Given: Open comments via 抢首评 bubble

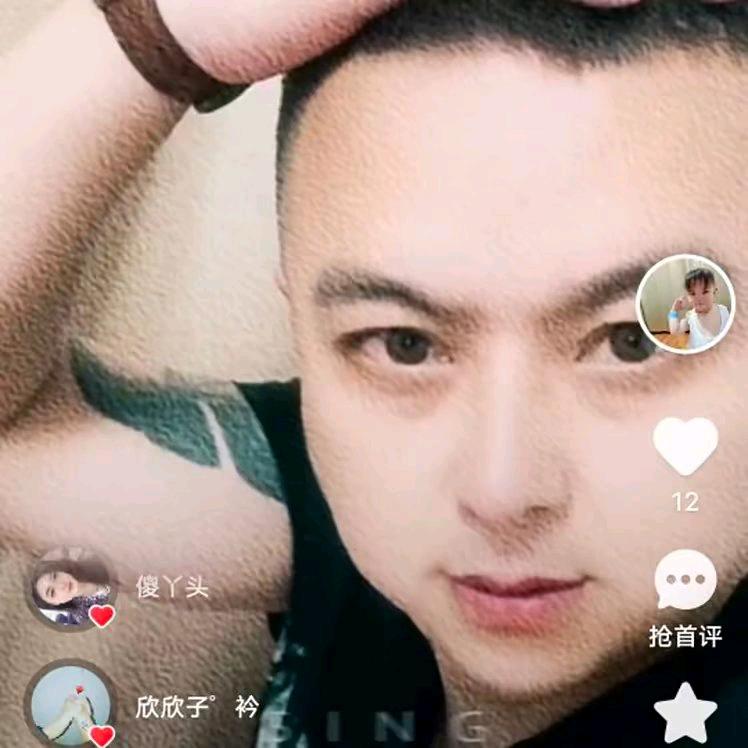Looking at the screenshot, I should click(x=685, y=580).
